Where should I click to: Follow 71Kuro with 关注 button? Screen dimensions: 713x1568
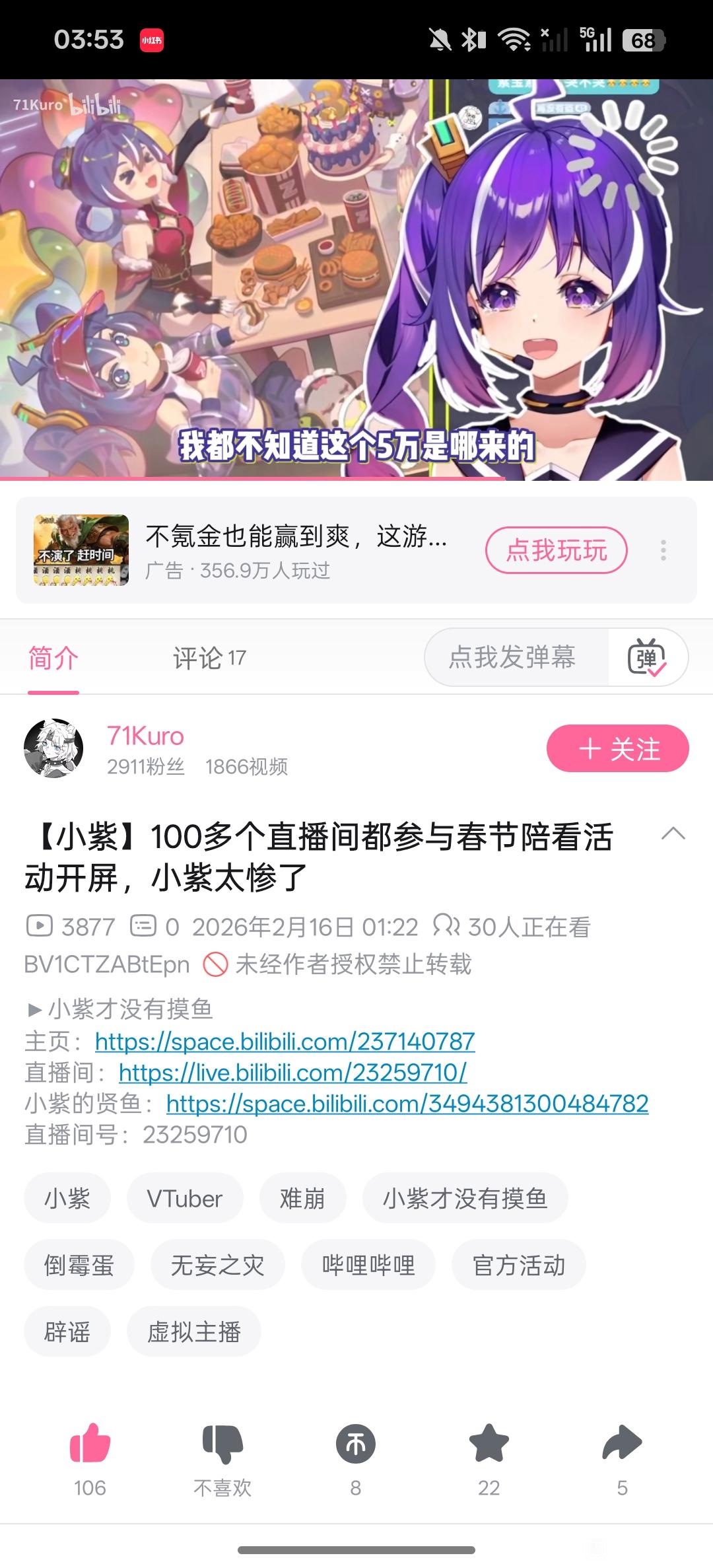tap(617, 748)
